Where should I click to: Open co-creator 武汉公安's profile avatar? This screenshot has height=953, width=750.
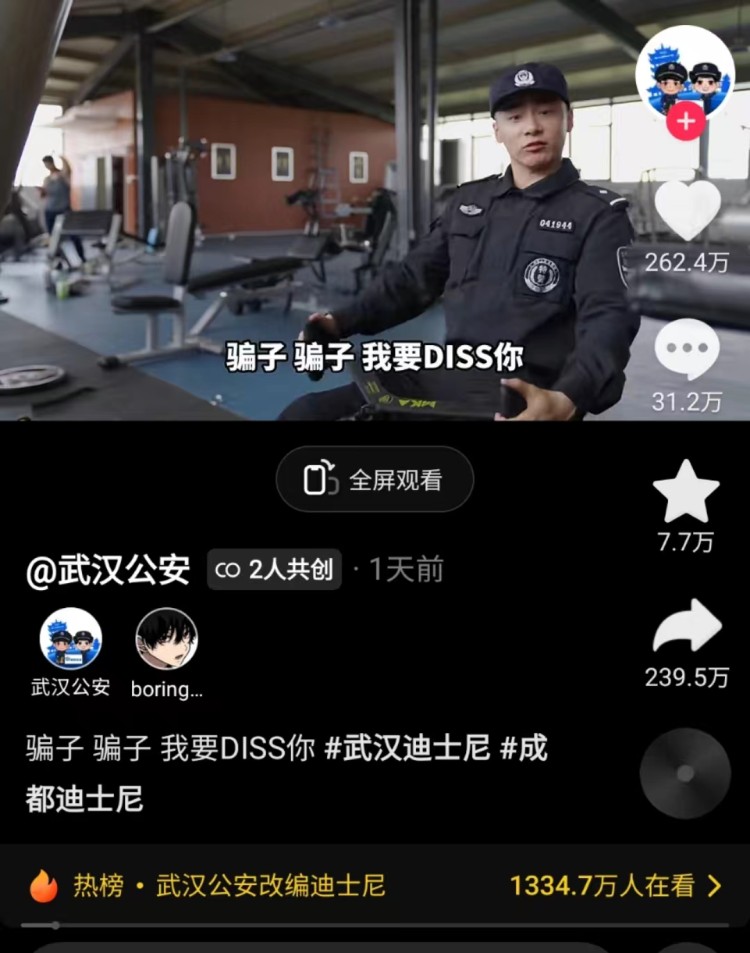click(x=70, y=639)
